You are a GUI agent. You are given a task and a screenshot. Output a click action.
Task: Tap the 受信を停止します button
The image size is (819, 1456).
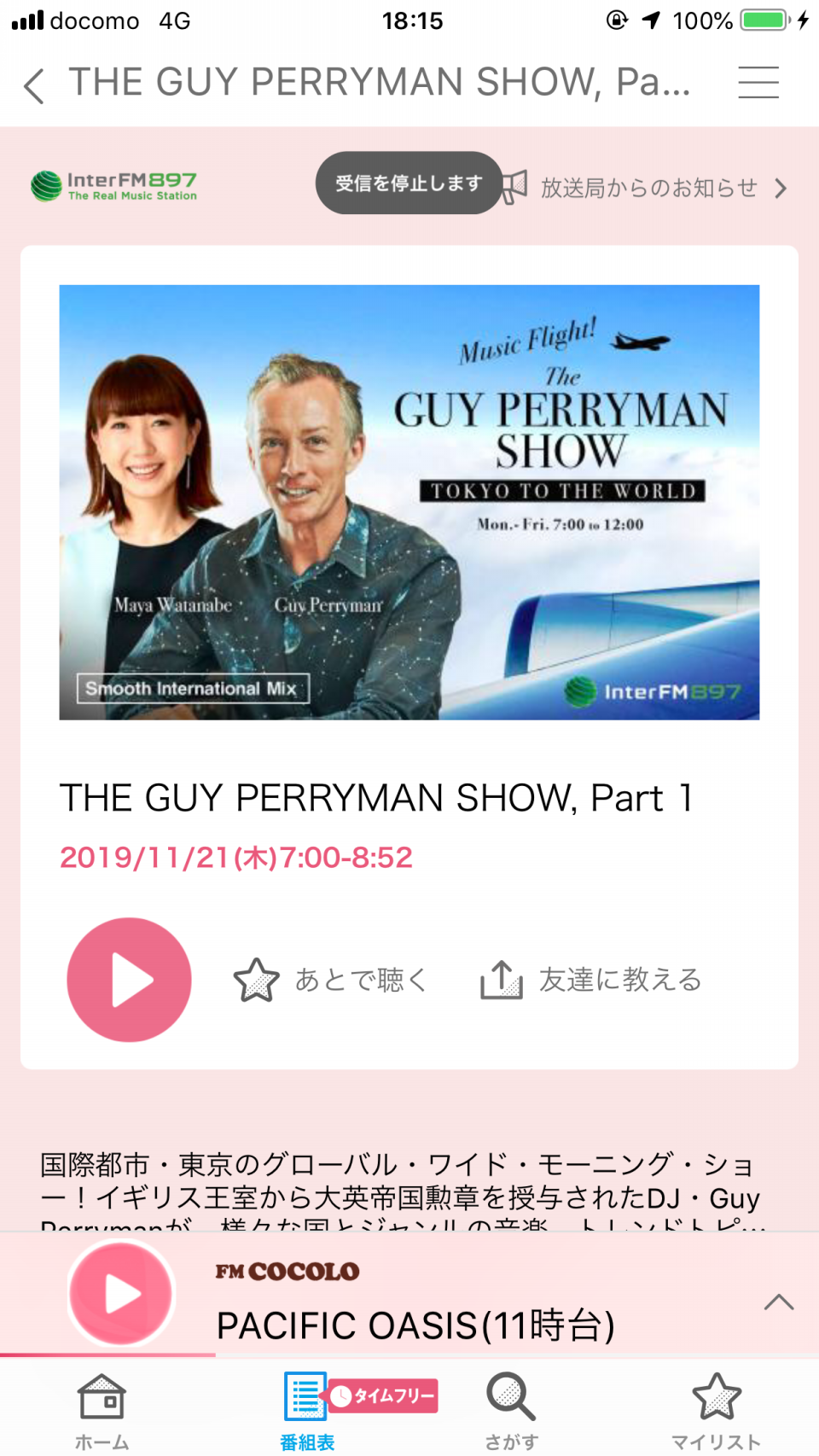[x=409, y=183]
